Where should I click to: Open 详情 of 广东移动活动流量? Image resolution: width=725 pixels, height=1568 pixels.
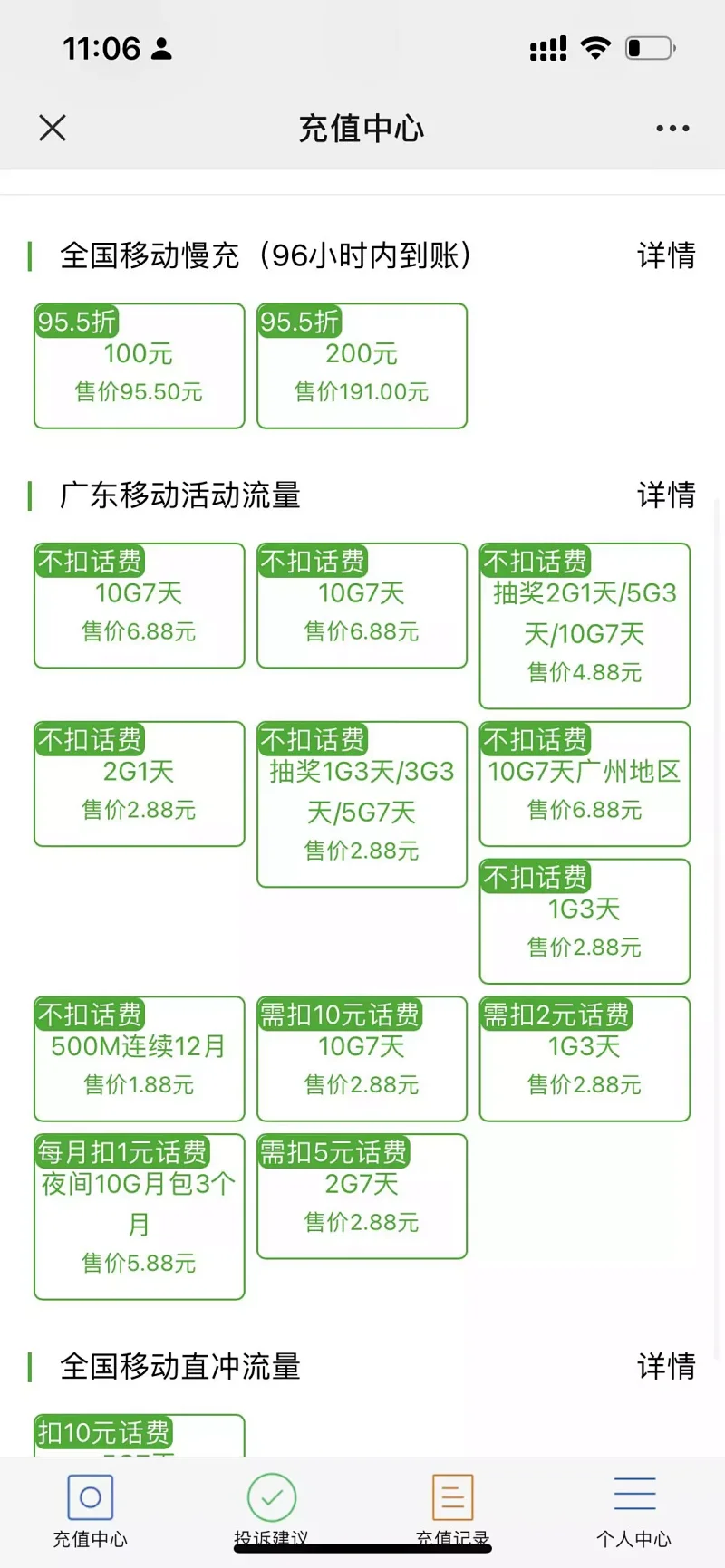point(666,495)
